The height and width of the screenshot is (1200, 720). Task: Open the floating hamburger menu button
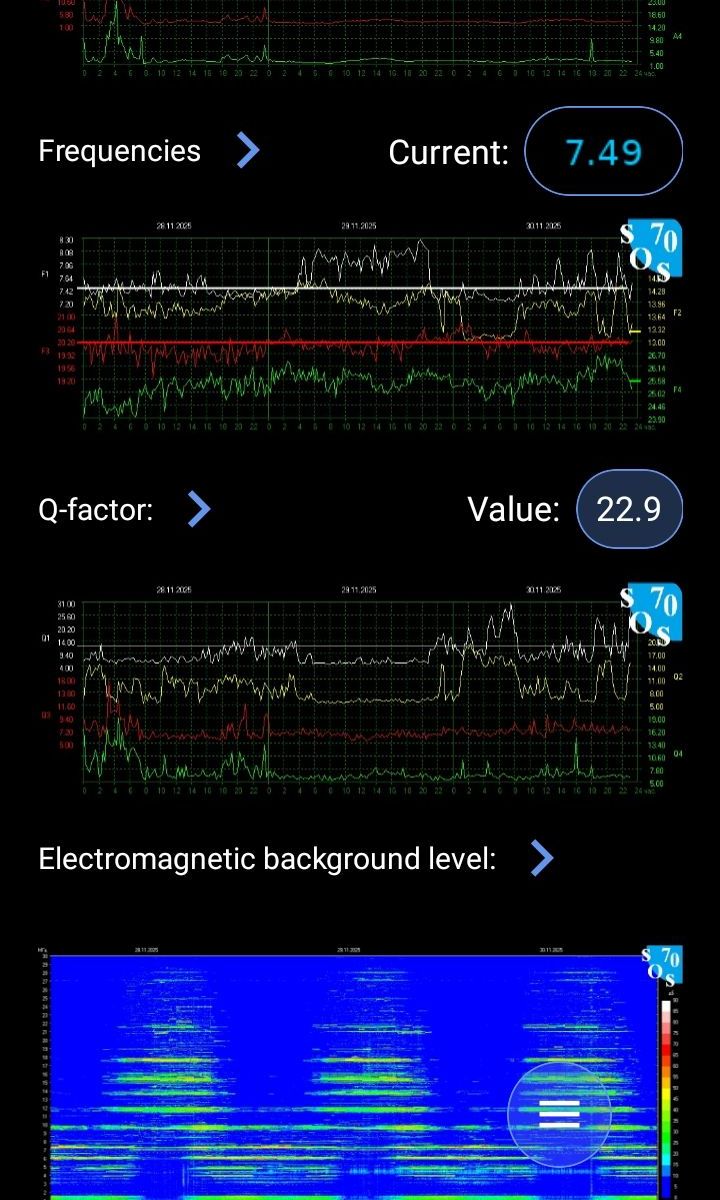click(x=559, y=1113)
